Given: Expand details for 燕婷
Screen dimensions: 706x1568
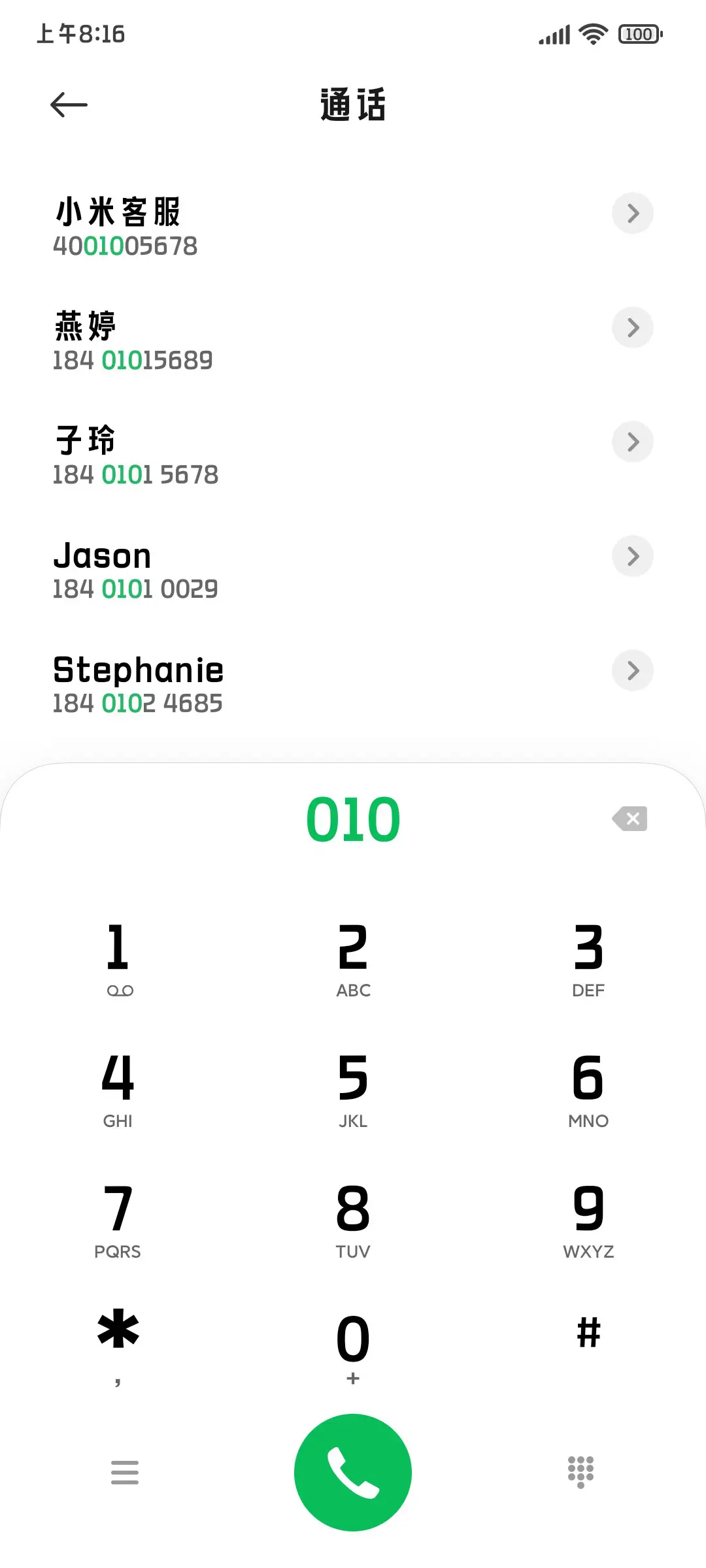Looking at the screenshot, I should [632, 327].
